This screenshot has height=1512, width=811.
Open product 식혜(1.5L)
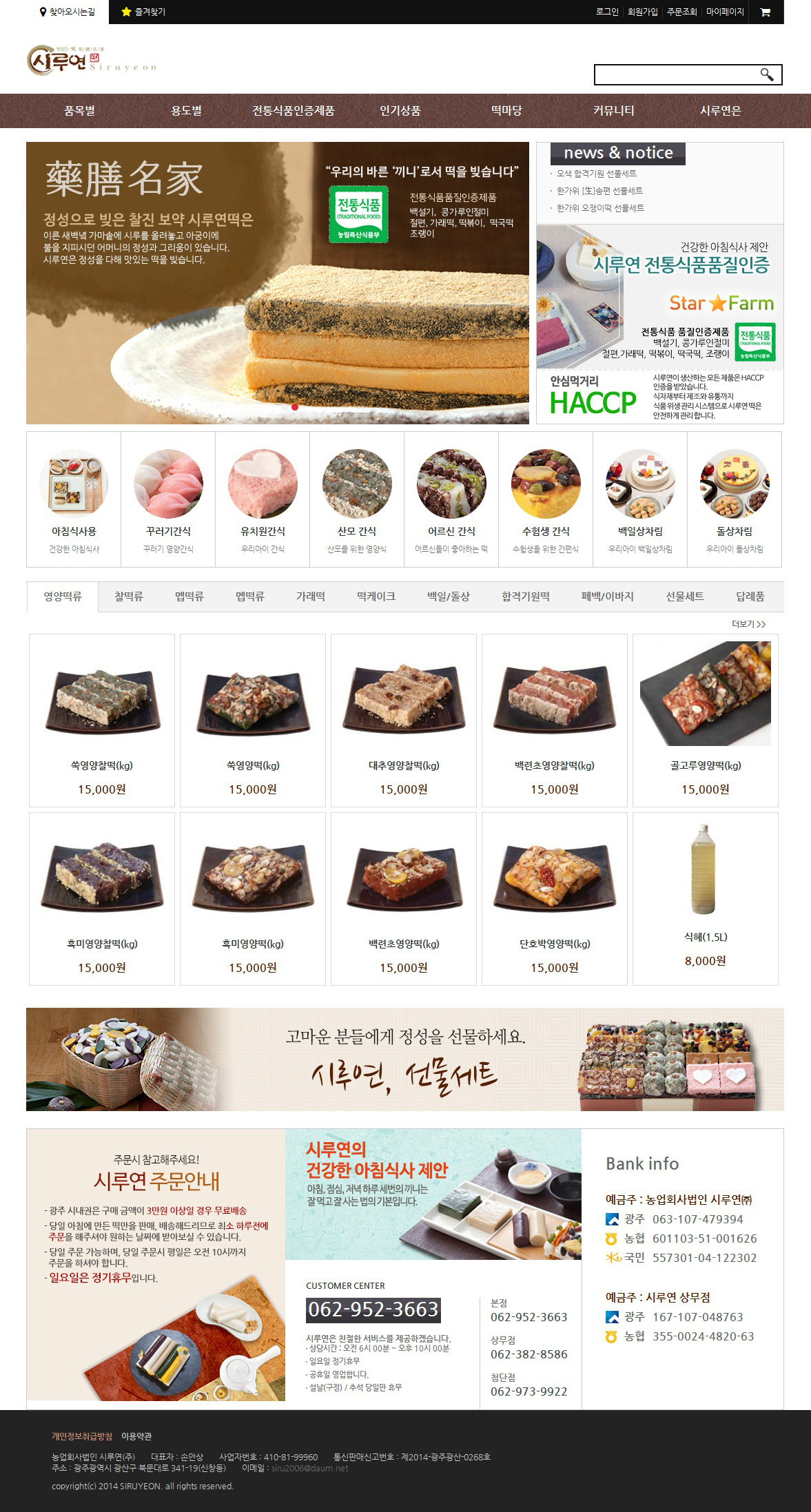pyautogui.click(x=705, y=898)
